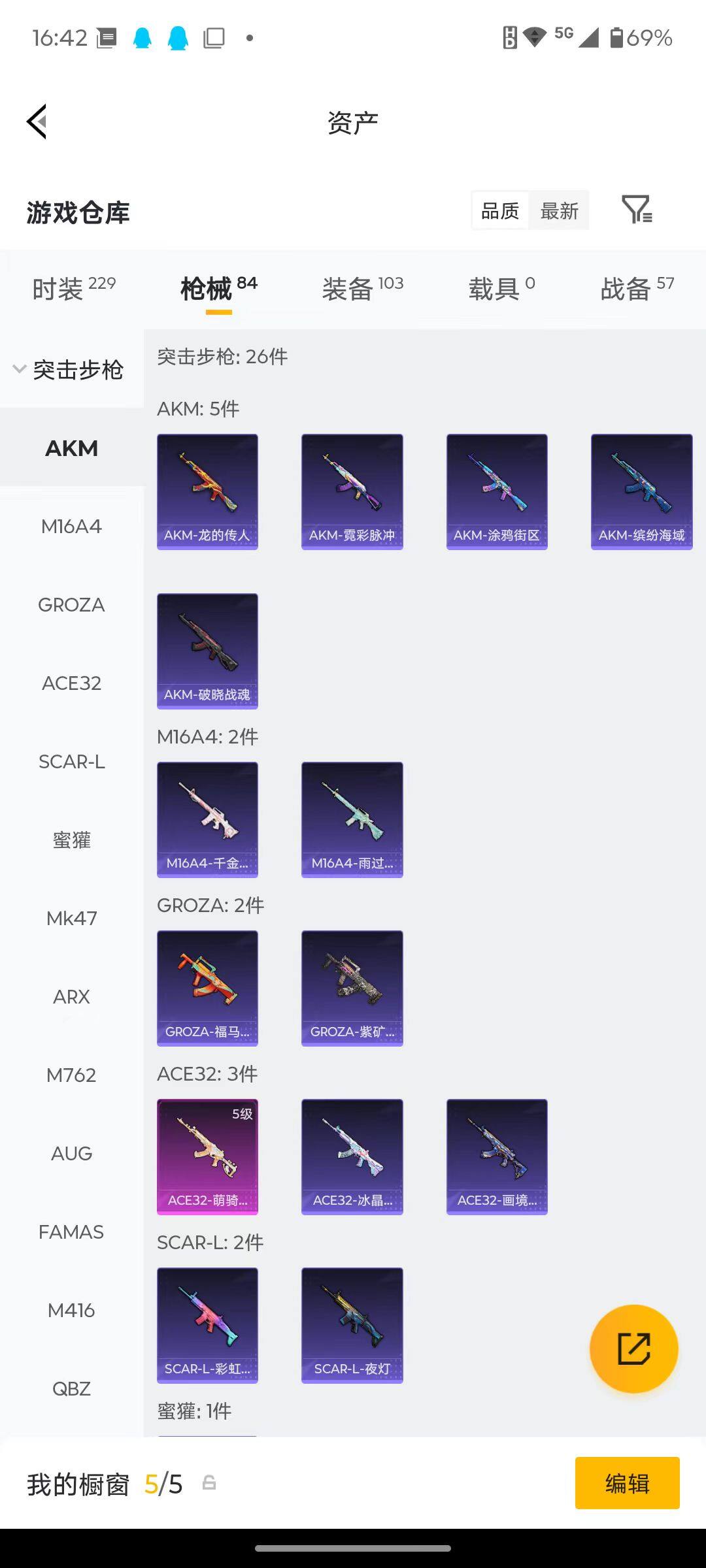Select GROZA in the weapon sidebar
Screen dimensions: 706x1568
click(x=71, y=605)
